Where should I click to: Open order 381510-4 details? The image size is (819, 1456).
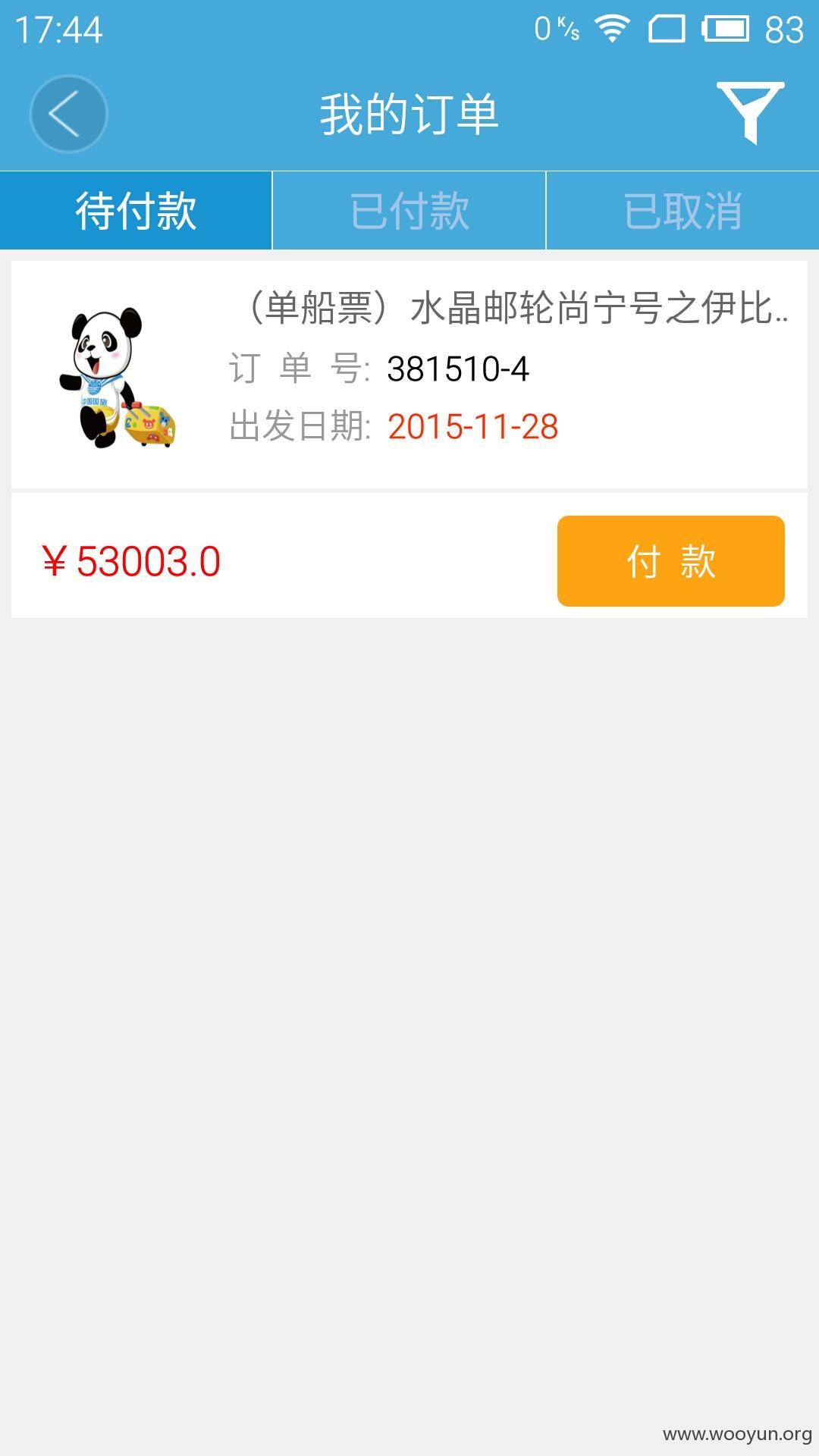(x=409, y=375)
